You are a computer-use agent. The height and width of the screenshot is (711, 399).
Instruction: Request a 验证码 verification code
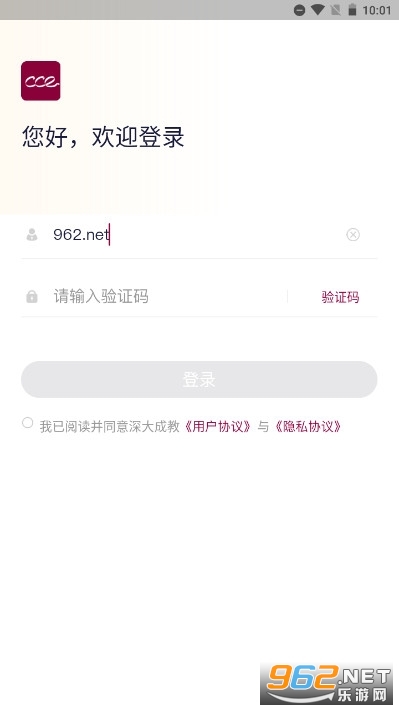tap(340, 297)
